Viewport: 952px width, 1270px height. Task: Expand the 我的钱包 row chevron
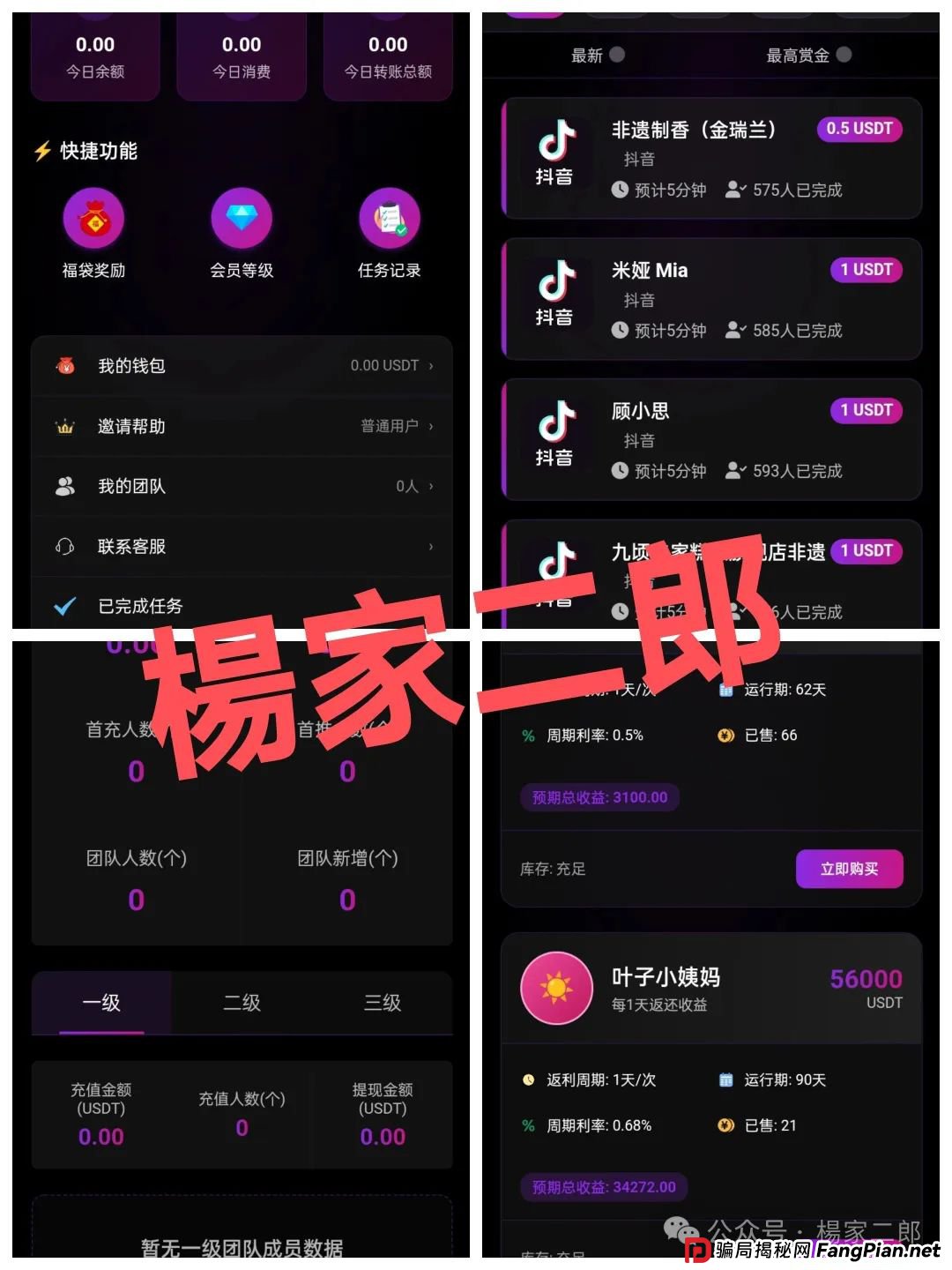point(431,365)
